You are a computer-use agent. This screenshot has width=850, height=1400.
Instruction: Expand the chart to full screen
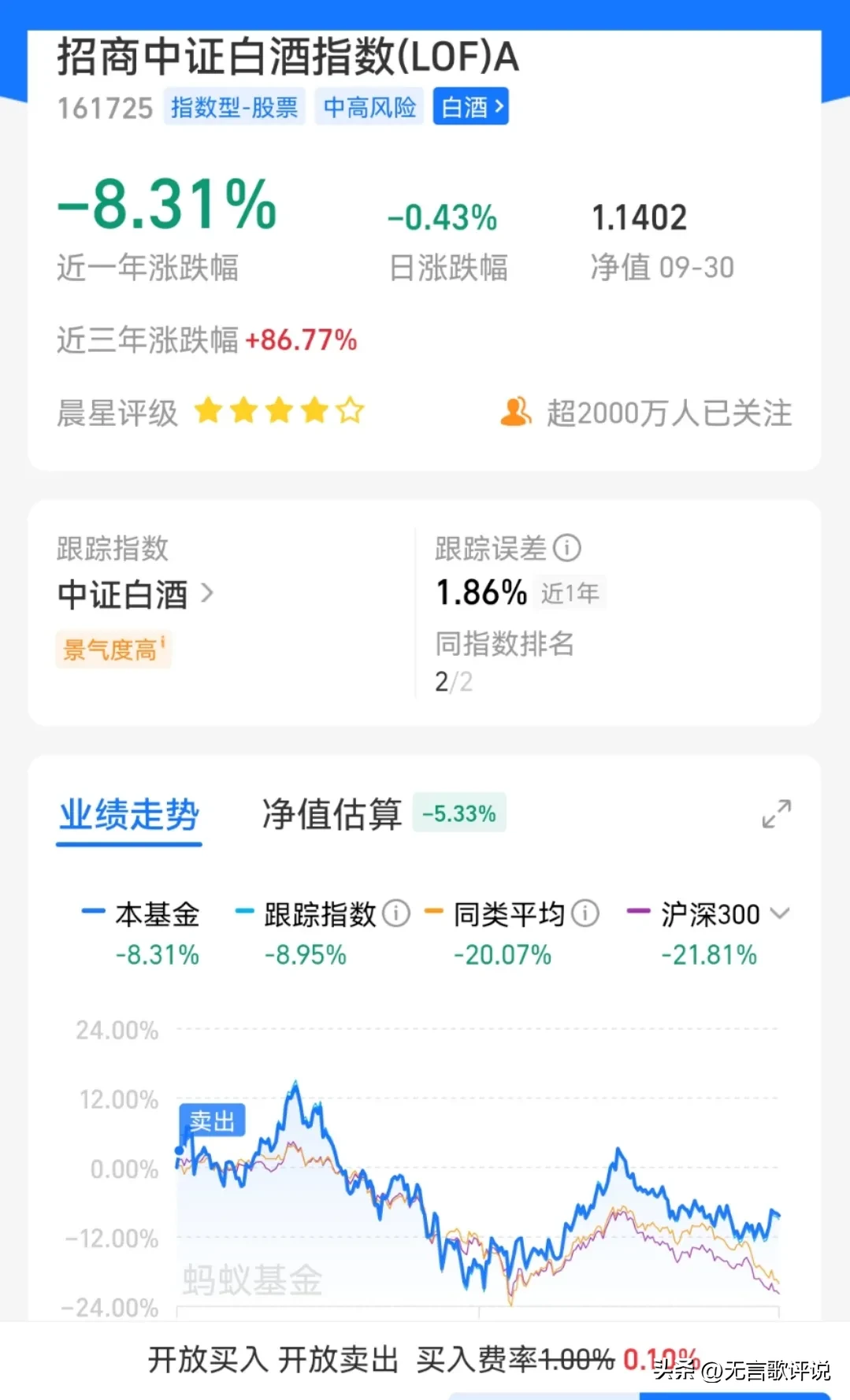pos(776,813)
